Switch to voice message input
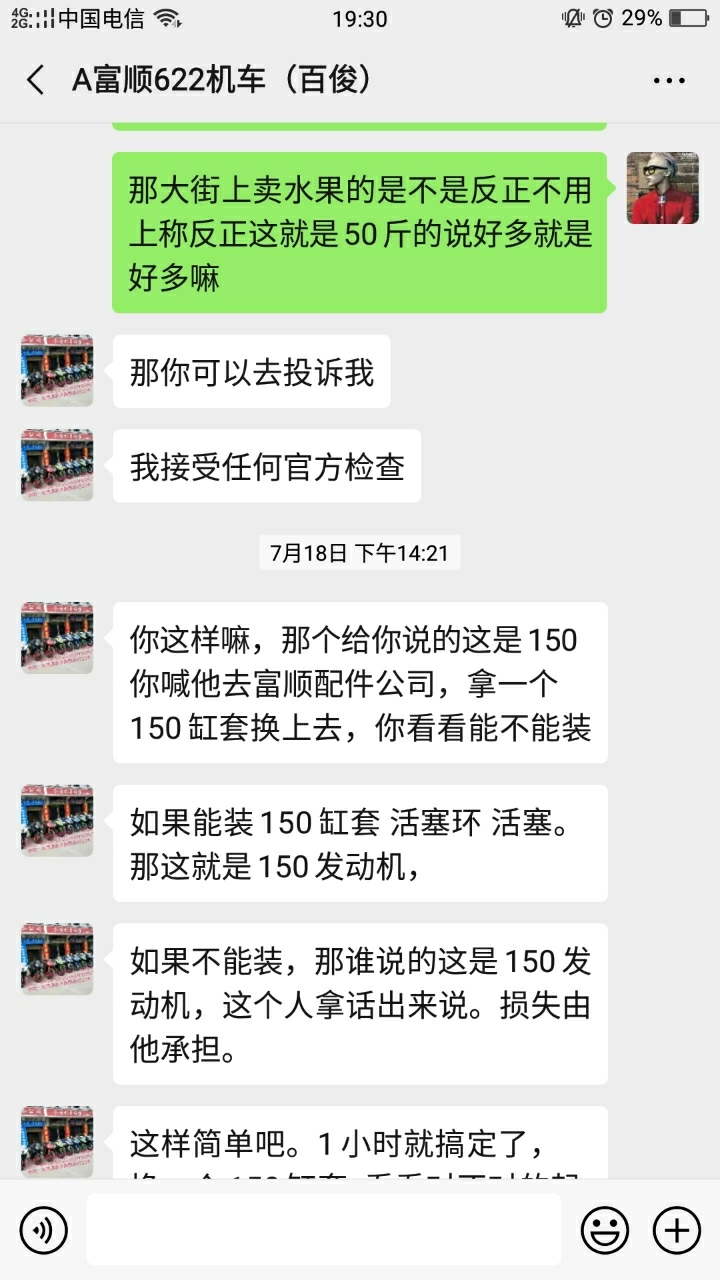The image size is (720, 1280). click(44, 1229)
